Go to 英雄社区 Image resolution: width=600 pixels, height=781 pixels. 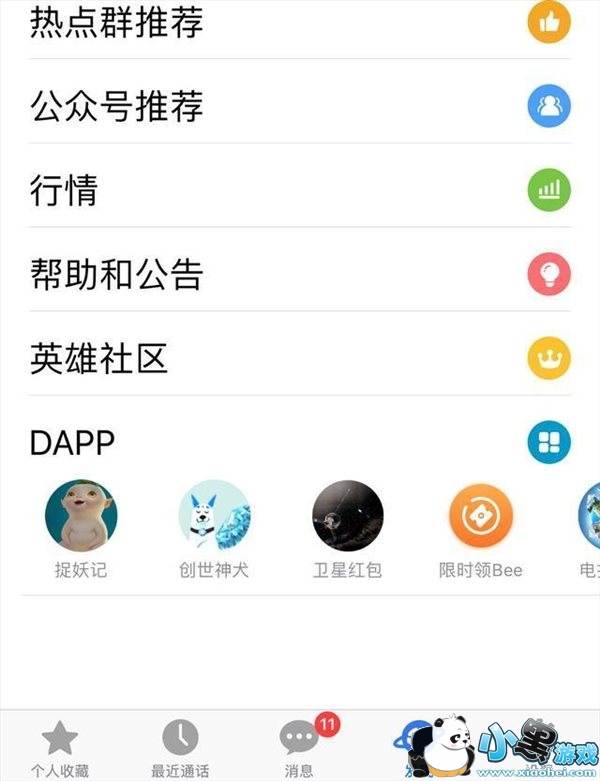(300, 358)
